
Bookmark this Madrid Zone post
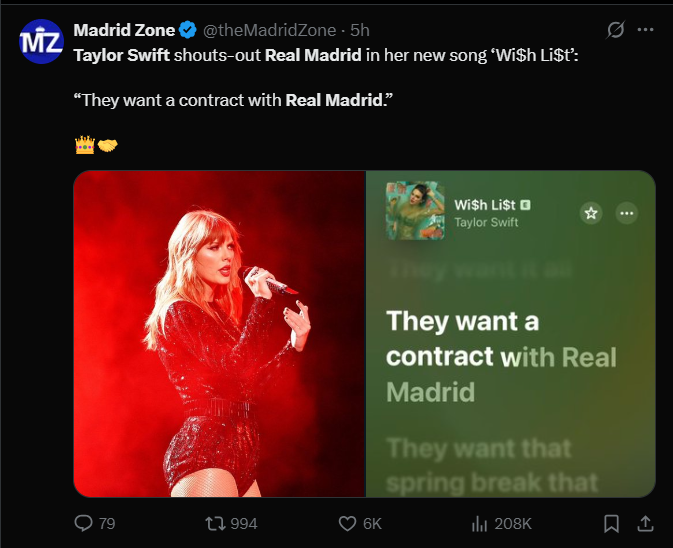[612, 523]
